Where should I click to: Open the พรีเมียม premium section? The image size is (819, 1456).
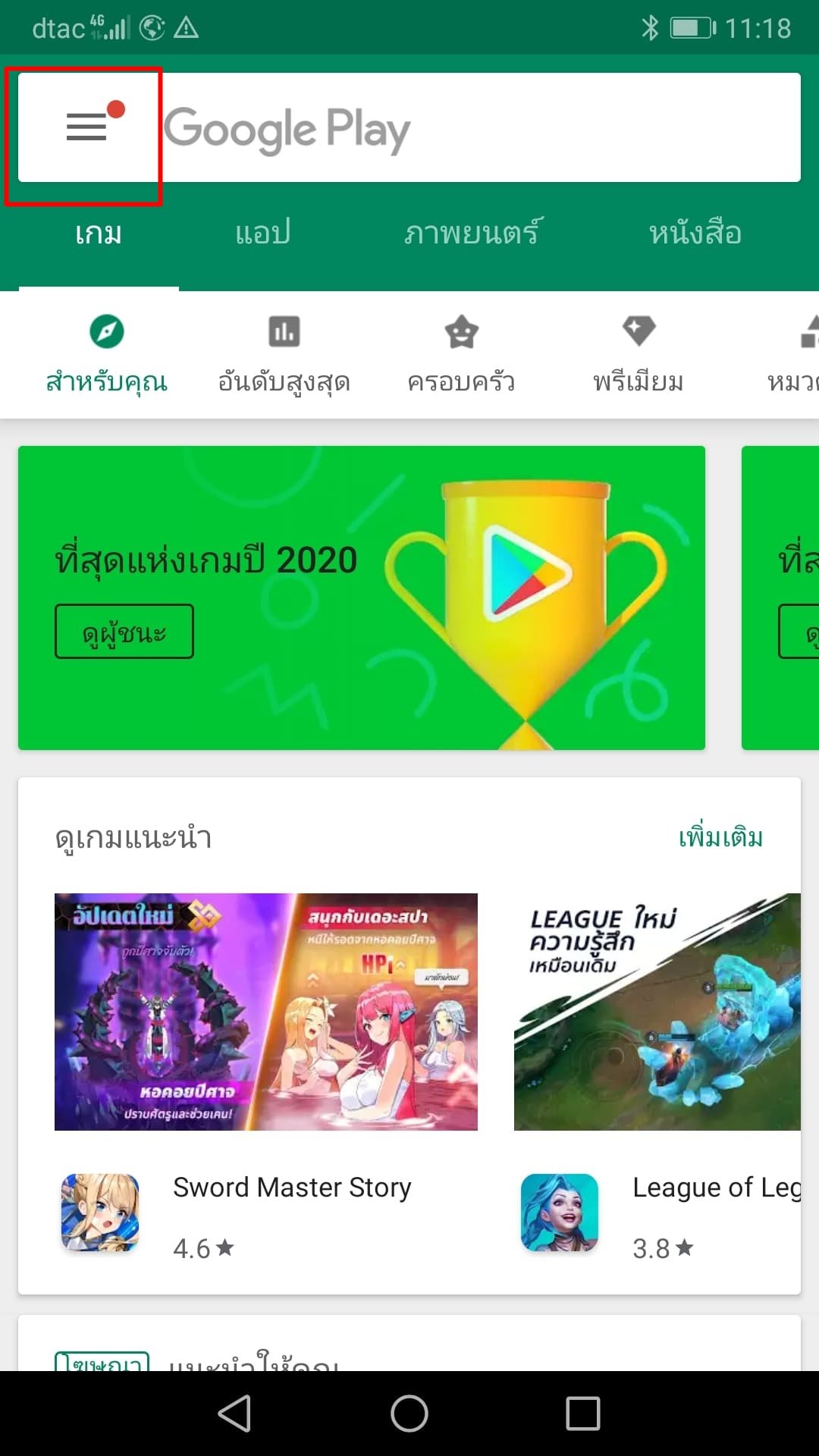[x=639, y=355]
